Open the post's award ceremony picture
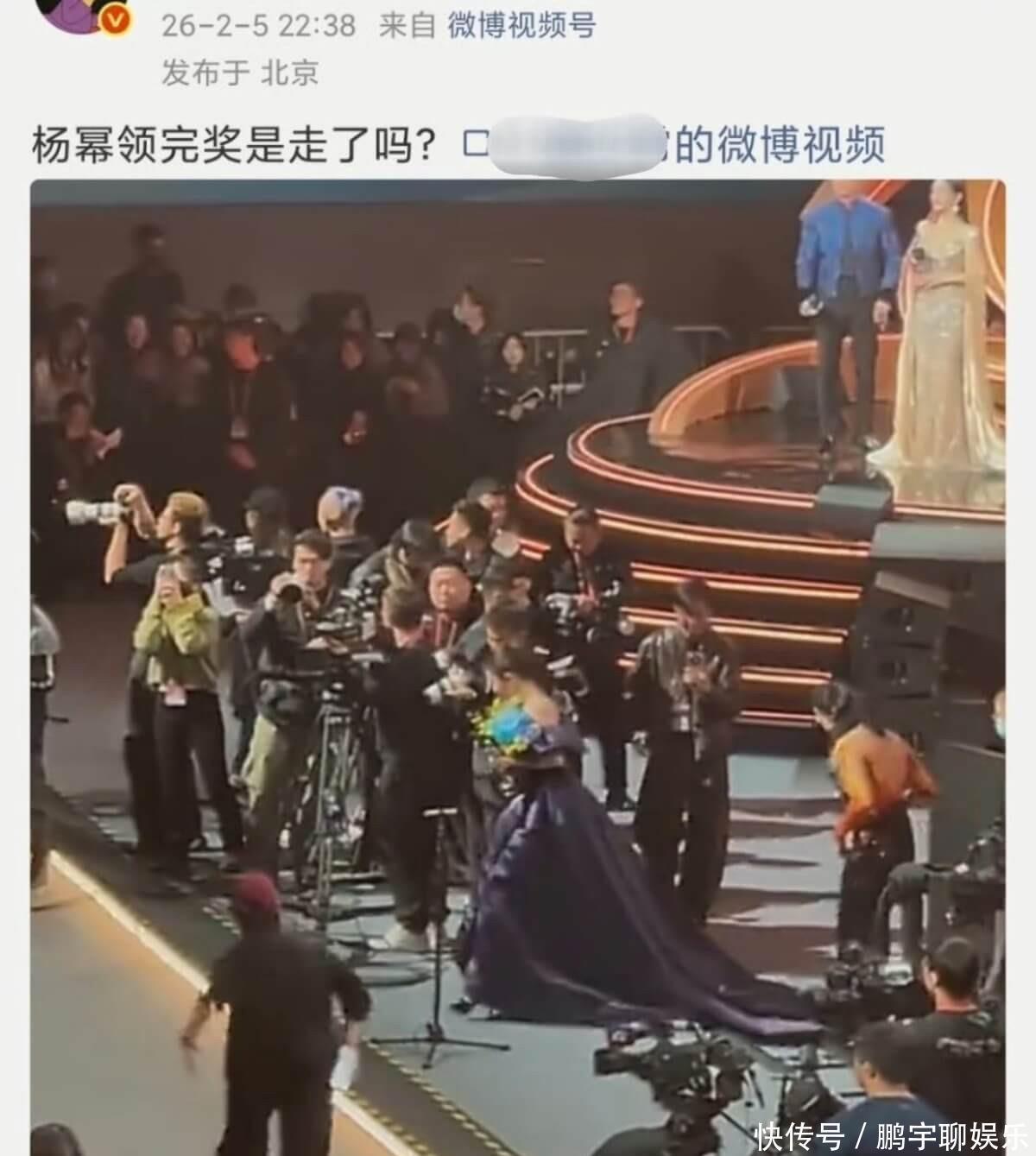 pos(518,665)
